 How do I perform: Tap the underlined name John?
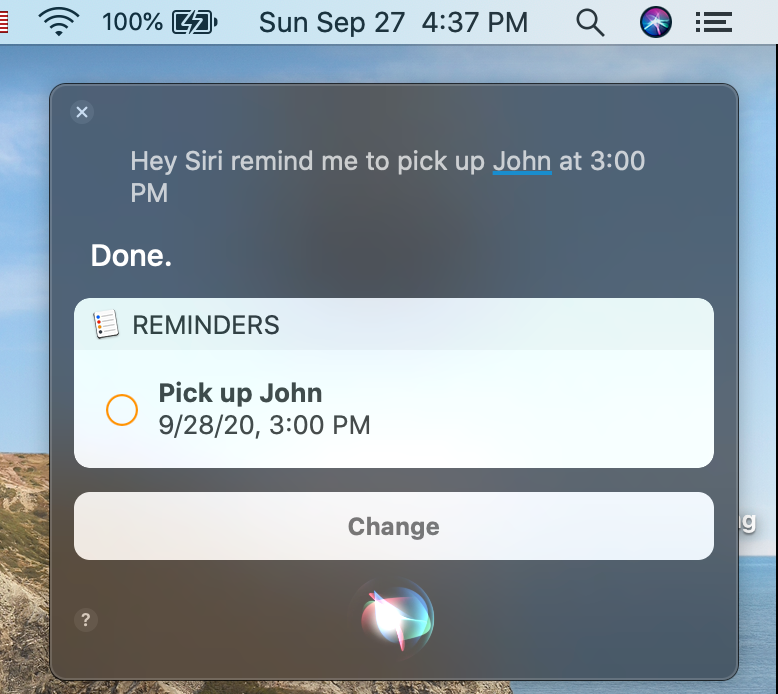coord(521,161)
